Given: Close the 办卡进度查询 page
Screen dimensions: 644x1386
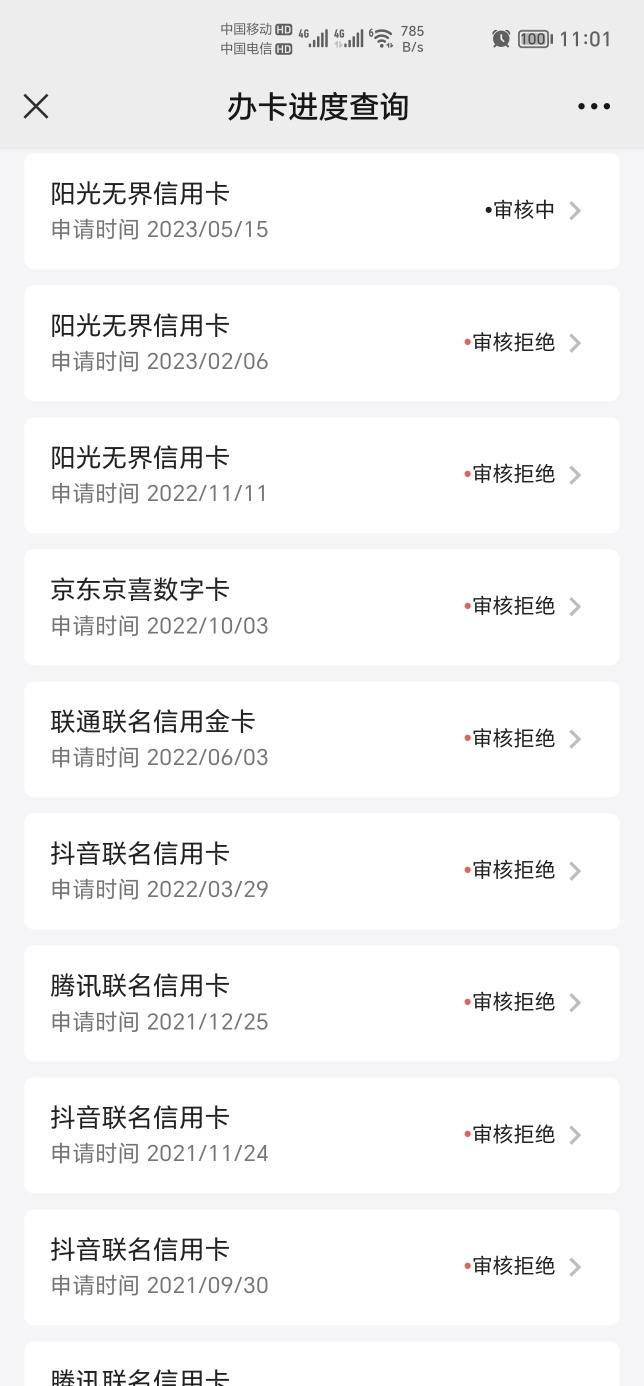Looking at the screenshot, I should pyautogui.click(x=36, y=106).
